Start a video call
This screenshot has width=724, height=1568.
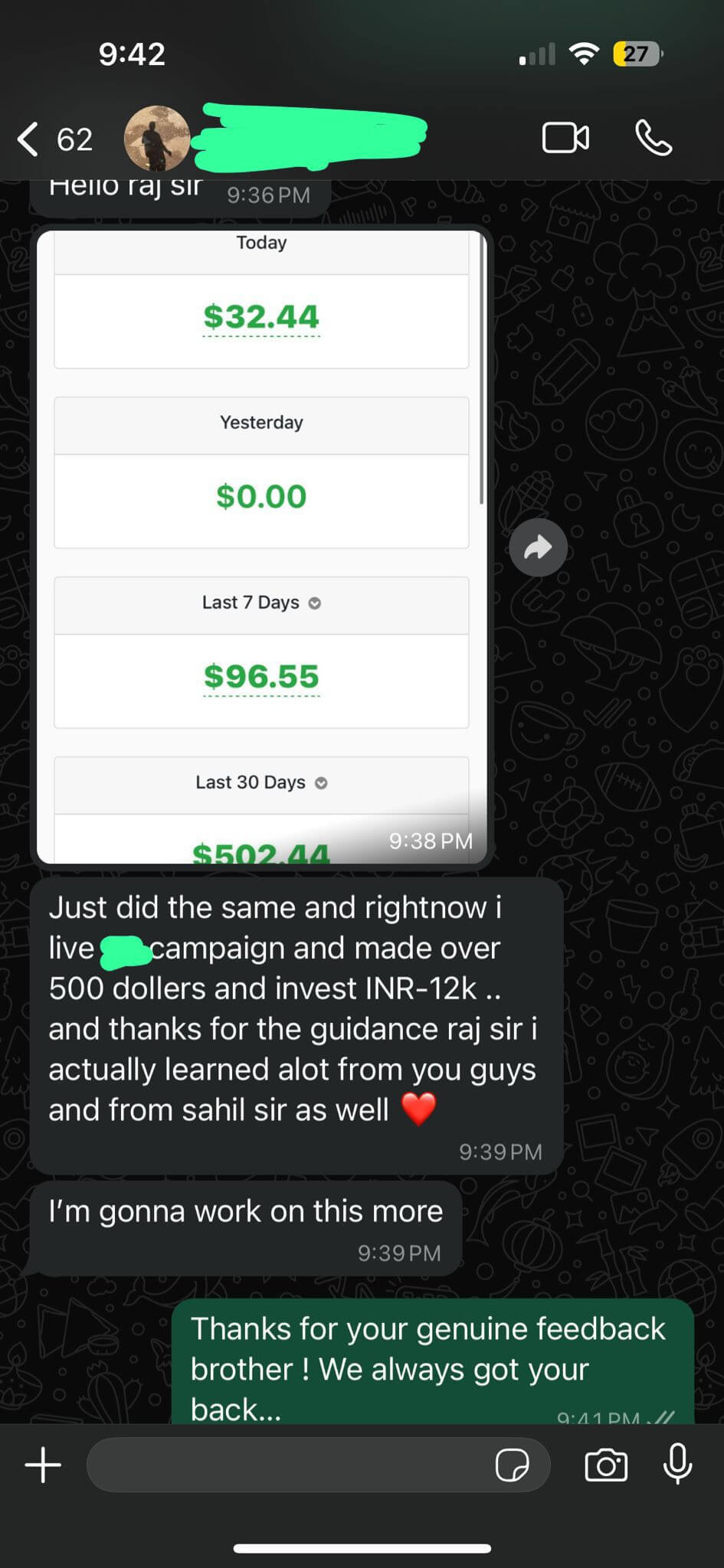[x=565, y=139]
